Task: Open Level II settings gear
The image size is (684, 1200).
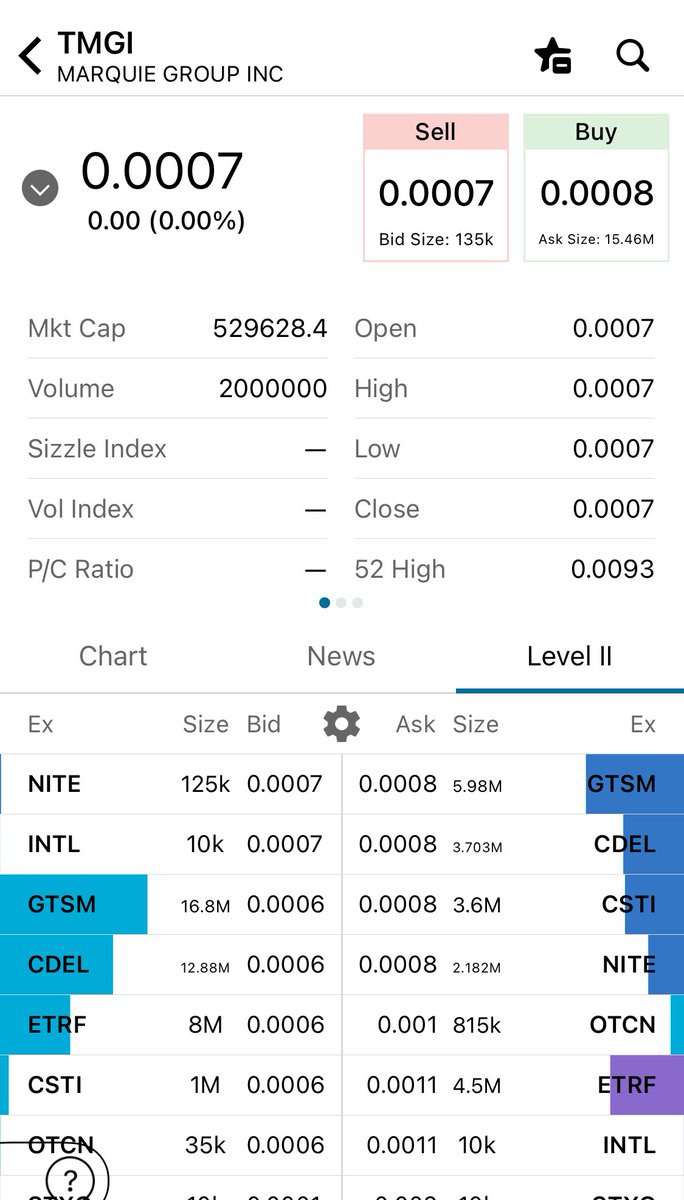Action: click(341, 723)
